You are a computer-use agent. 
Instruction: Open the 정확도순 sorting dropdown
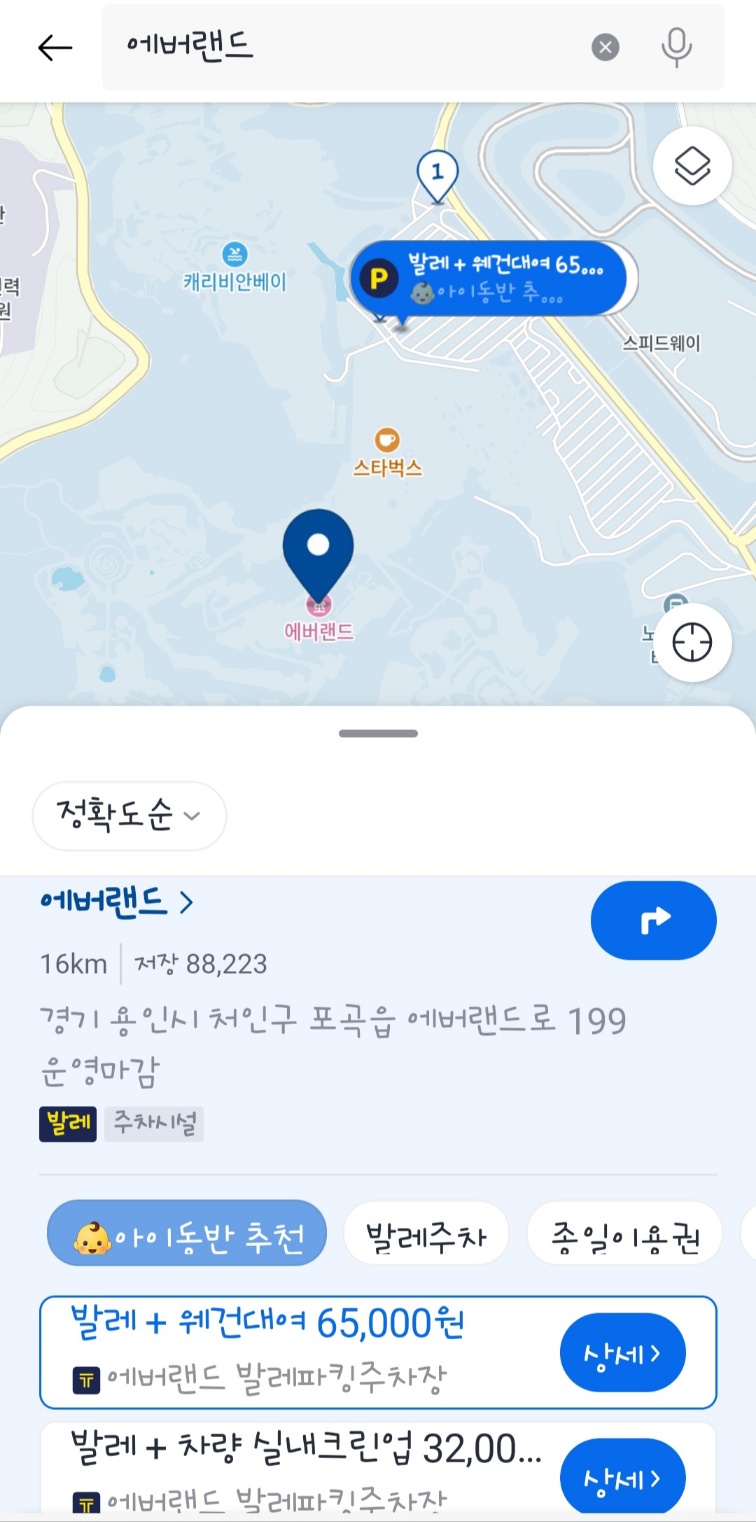pos(128,816)
